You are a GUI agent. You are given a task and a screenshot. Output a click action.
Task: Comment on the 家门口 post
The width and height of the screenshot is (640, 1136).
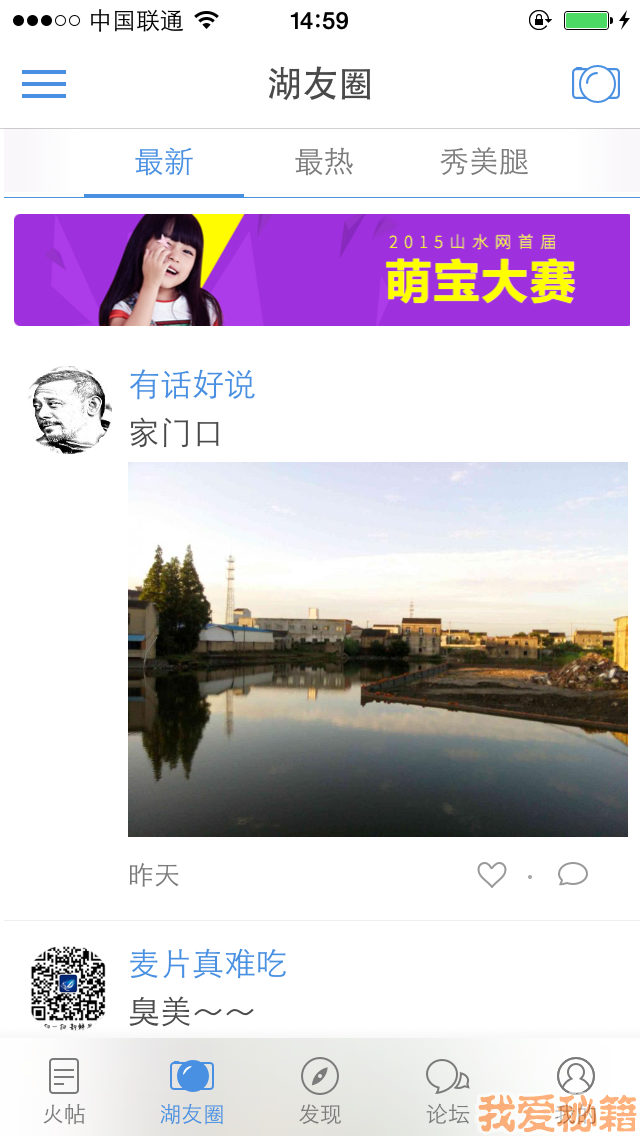coord(573,875)
